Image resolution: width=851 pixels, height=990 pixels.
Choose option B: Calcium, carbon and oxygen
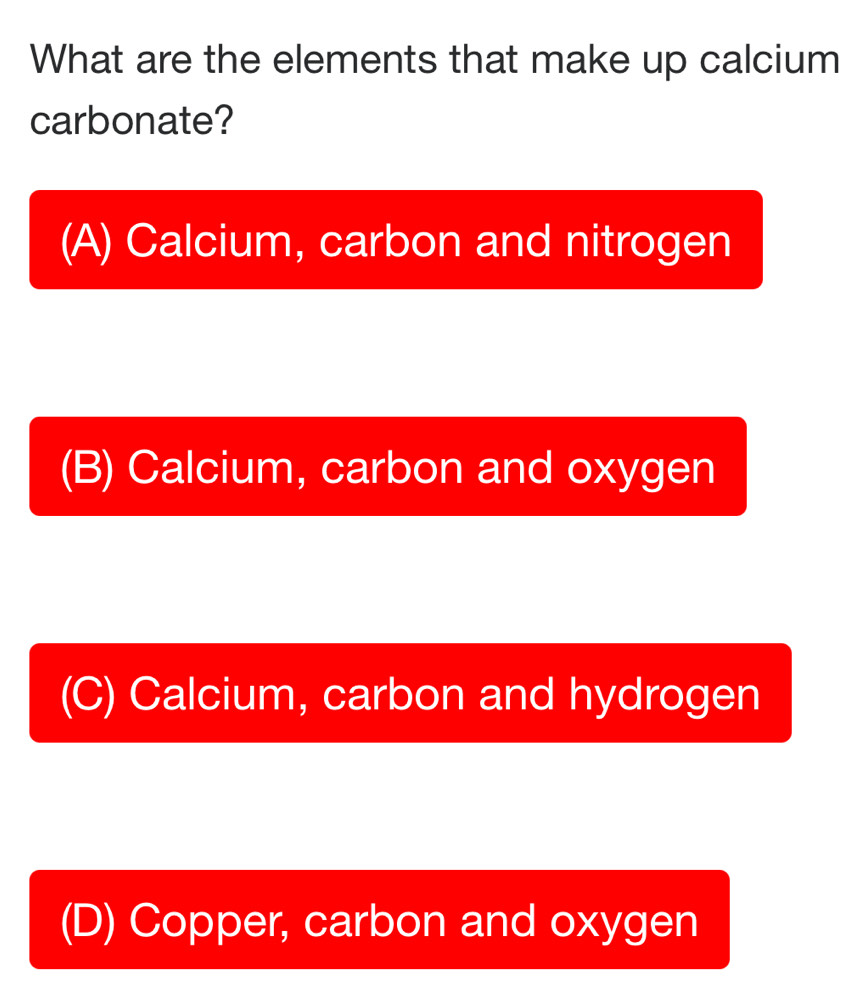pyautogui.click(x=388, y=467)
